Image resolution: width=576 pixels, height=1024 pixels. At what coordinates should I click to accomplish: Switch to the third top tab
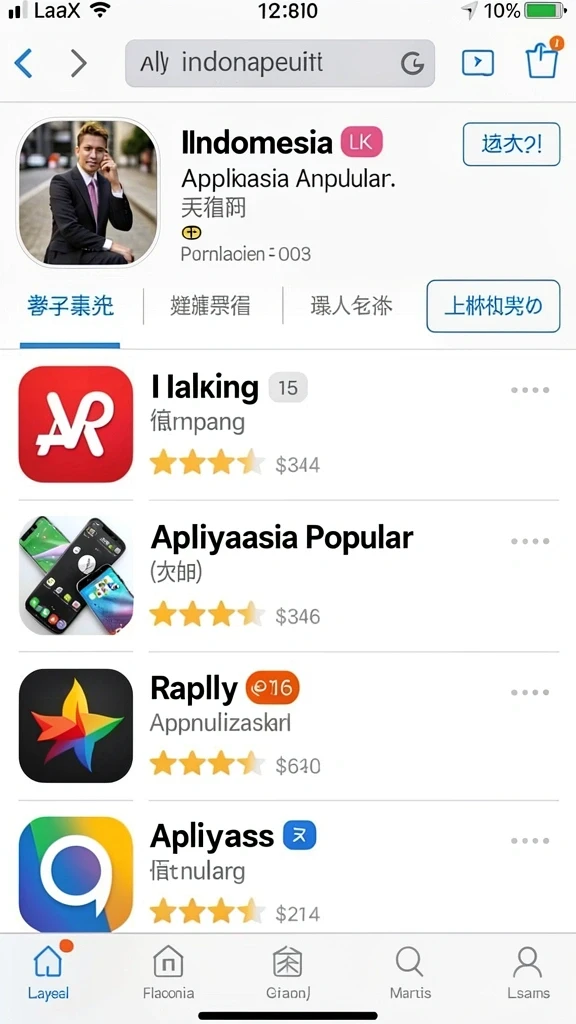(351, 306)
